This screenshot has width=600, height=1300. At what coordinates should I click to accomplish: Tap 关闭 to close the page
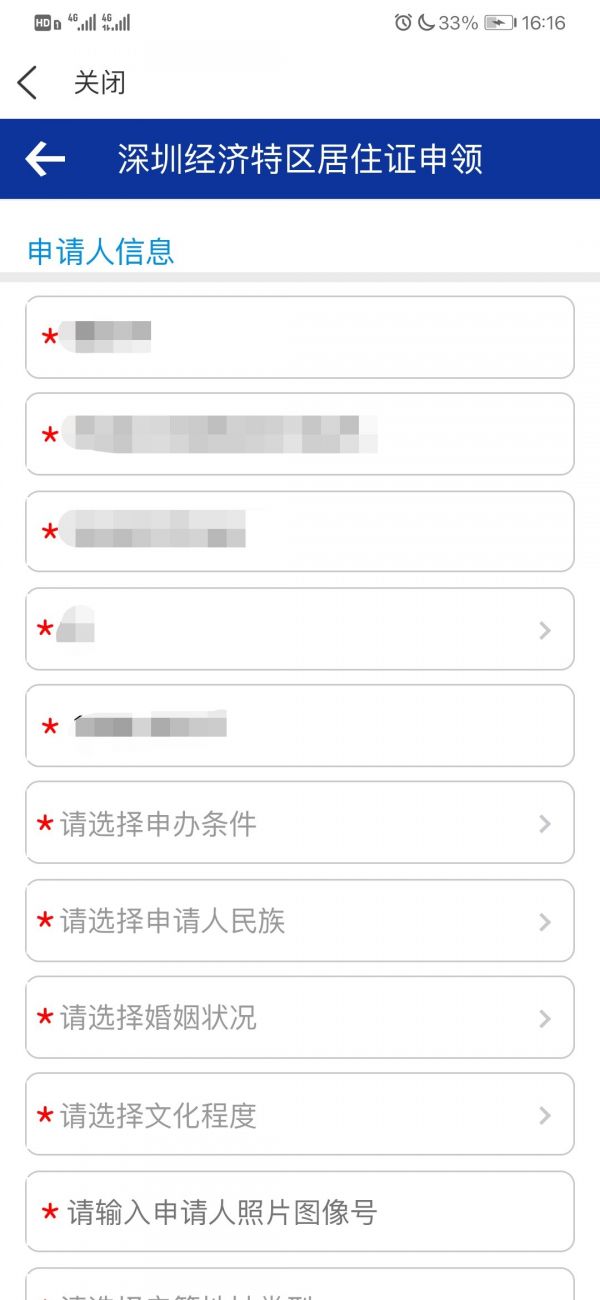(x=99, y=83)
